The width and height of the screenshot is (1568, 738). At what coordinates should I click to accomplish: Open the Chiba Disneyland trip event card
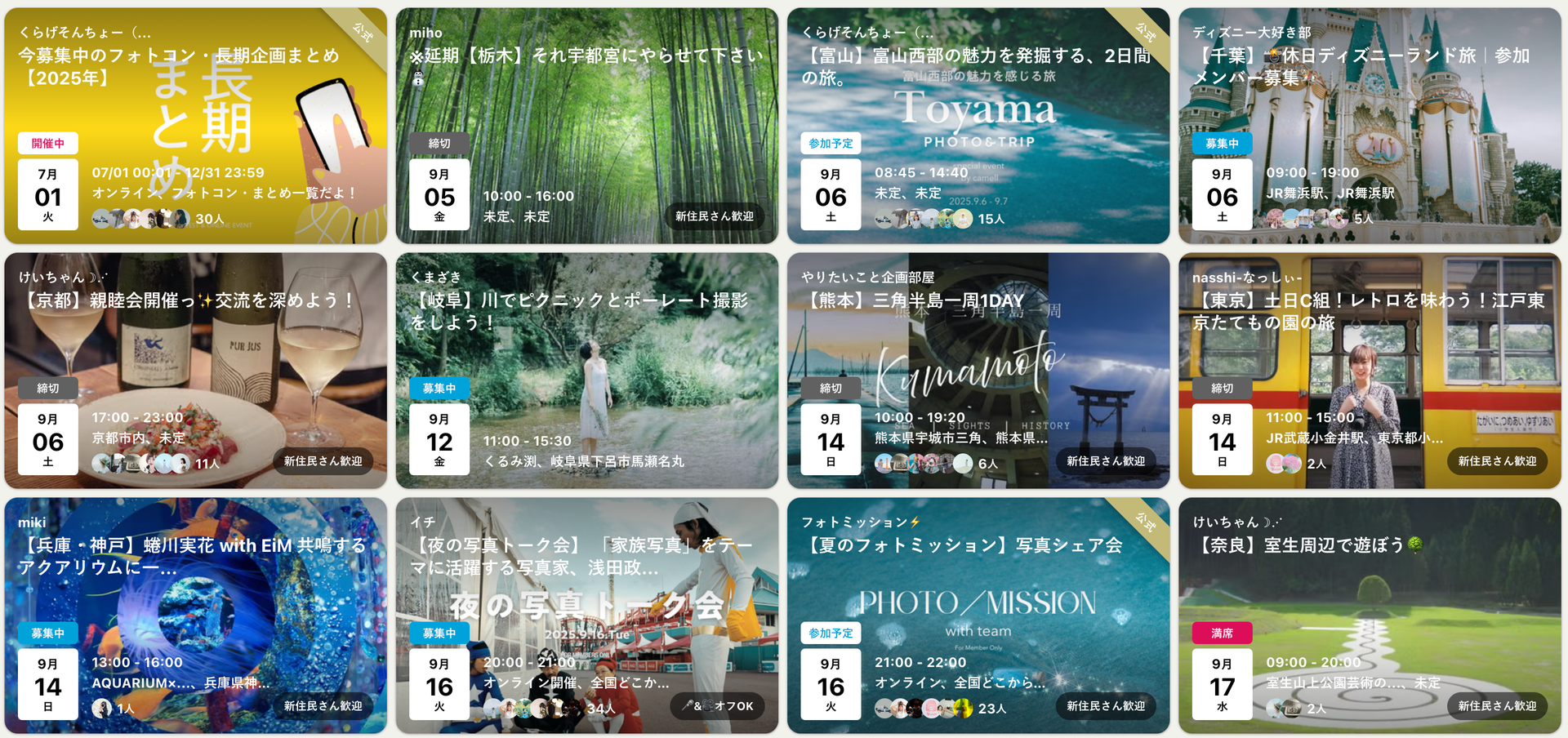(1370, 126)
